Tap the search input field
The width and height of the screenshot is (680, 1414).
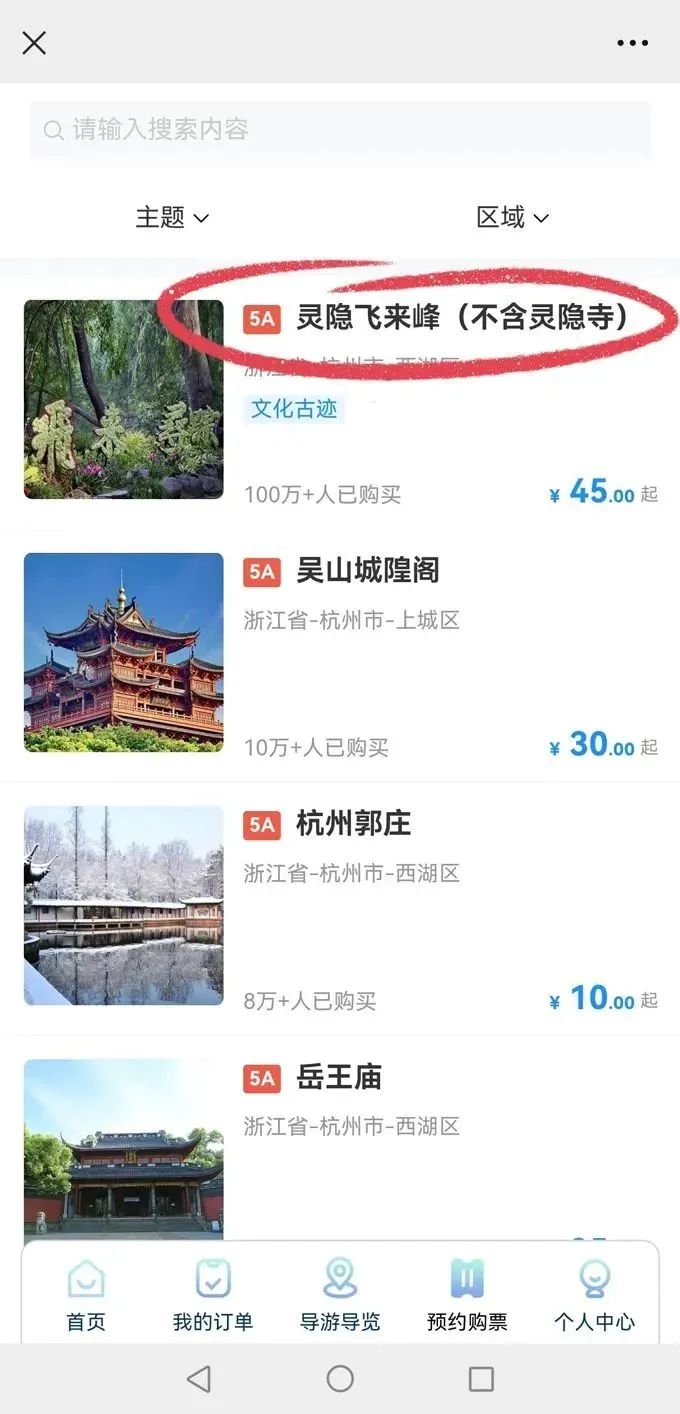(x=340, y=130)
